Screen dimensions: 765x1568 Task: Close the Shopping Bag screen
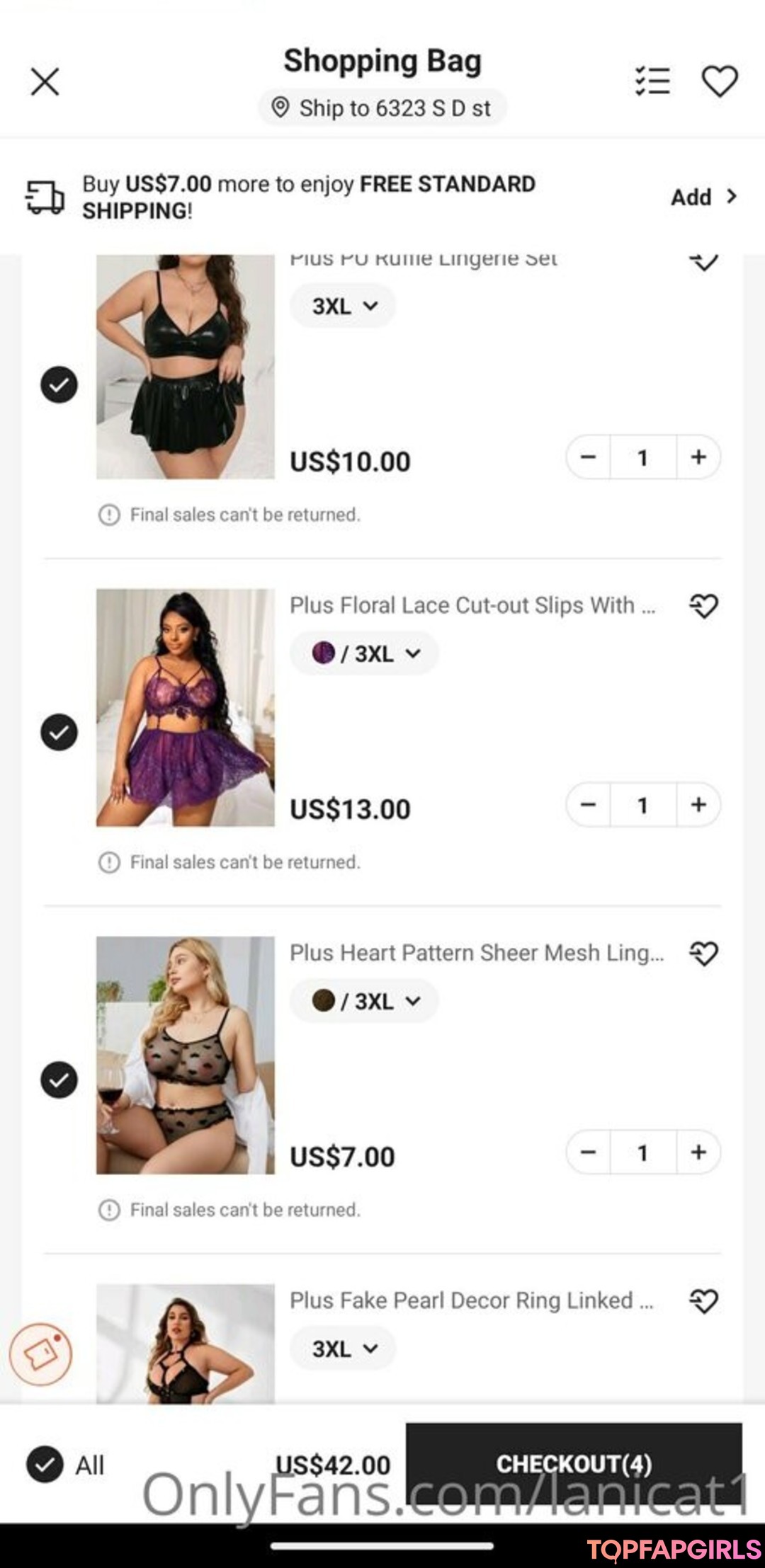pyautogui.click(x=45, y=81)
